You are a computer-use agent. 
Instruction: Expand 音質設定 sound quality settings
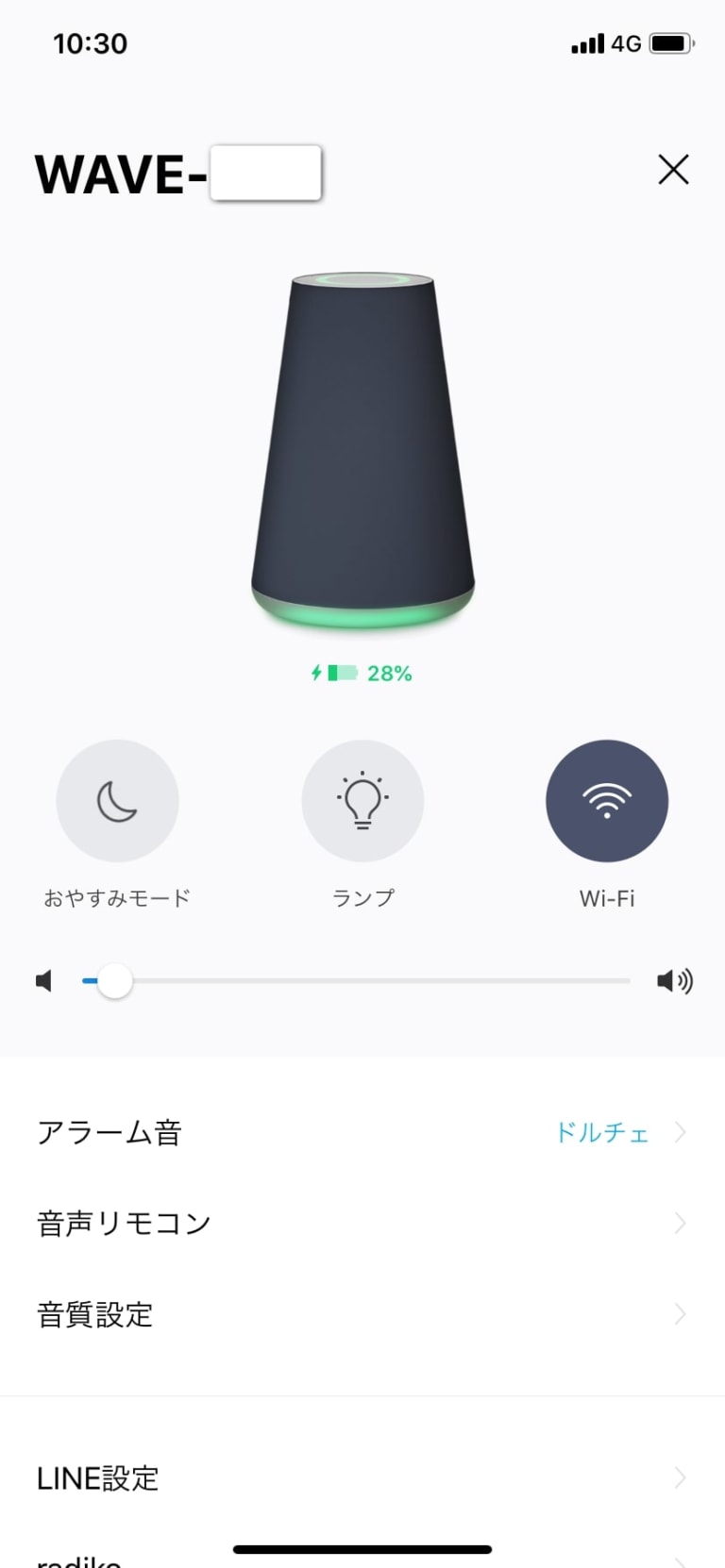(681, 1313)
